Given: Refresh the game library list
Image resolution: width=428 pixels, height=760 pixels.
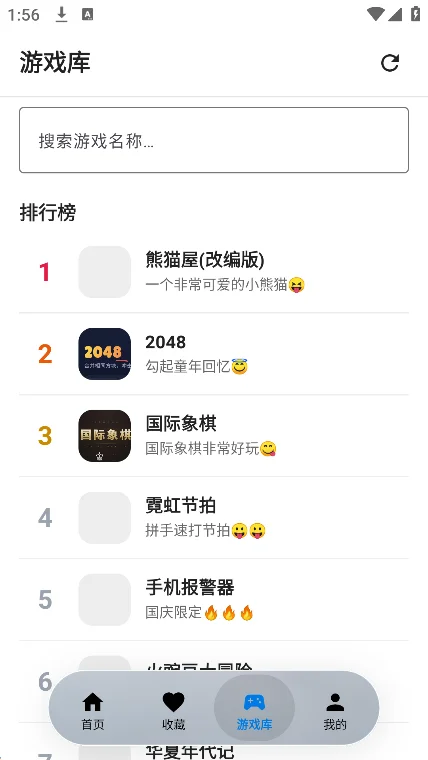Looking at the screenshot, I should (390, 63).
